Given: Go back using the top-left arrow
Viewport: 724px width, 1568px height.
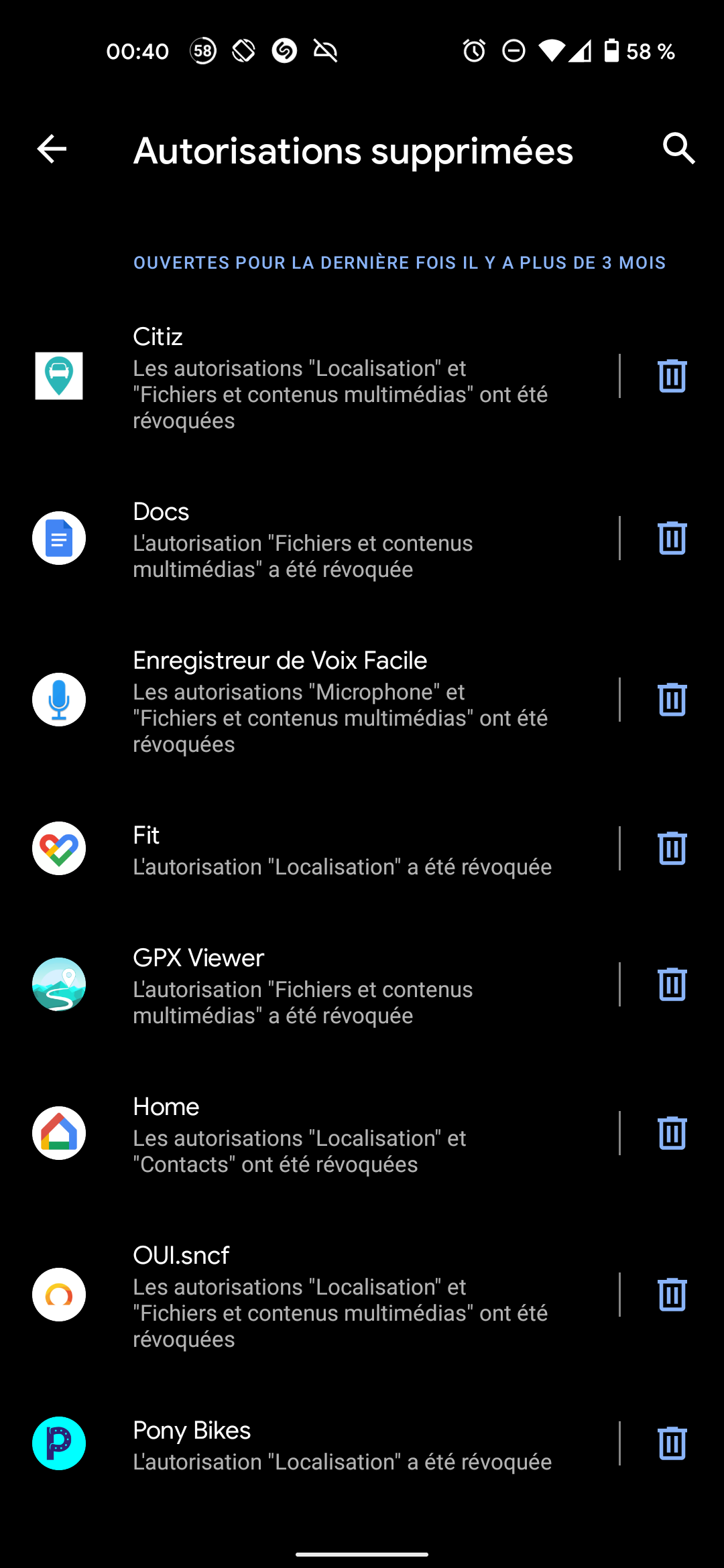Looking at the screenshot, I should click(52, 149).
